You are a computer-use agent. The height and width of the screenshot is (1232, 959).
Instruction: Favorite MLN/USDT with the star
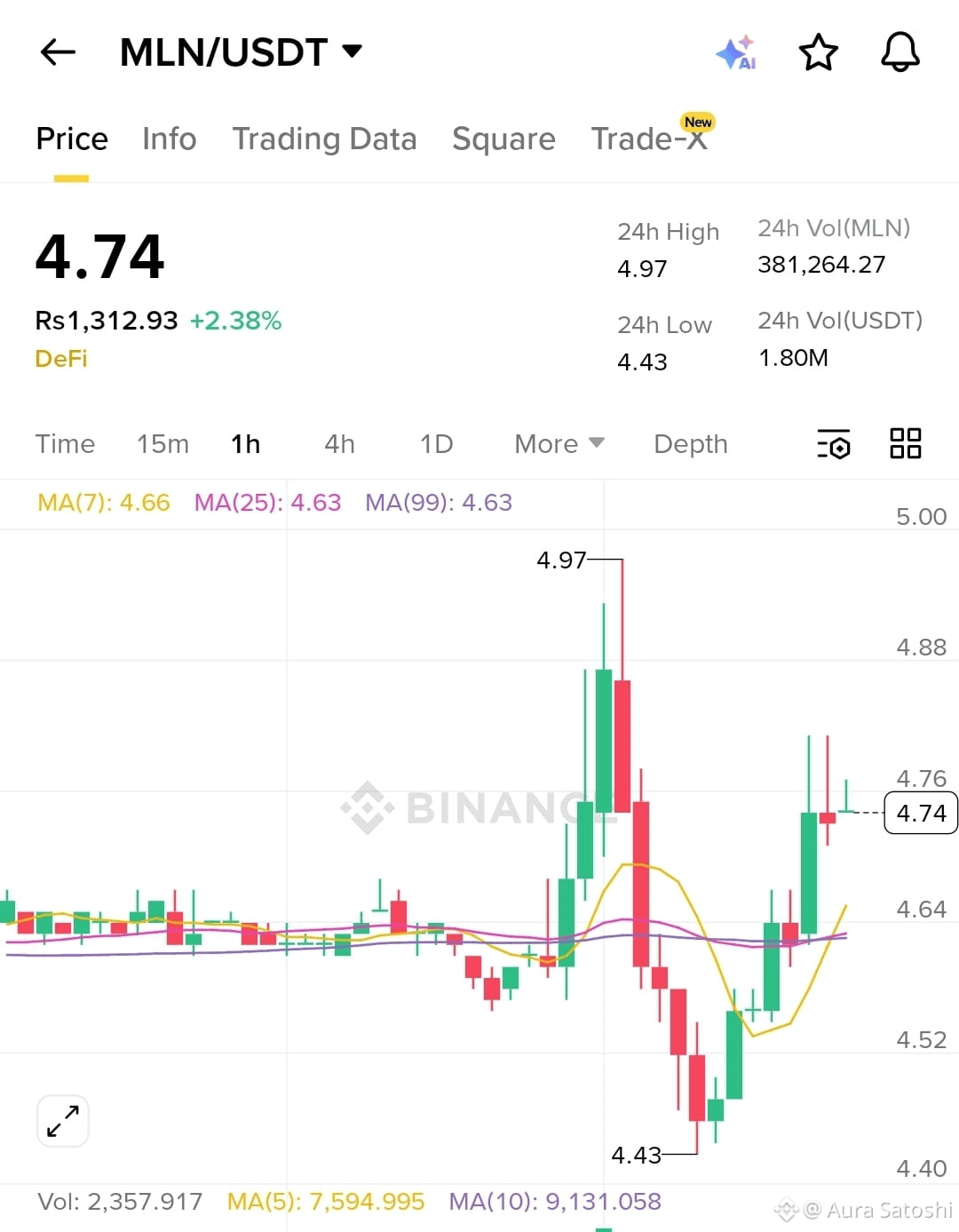tap(818, 52)
